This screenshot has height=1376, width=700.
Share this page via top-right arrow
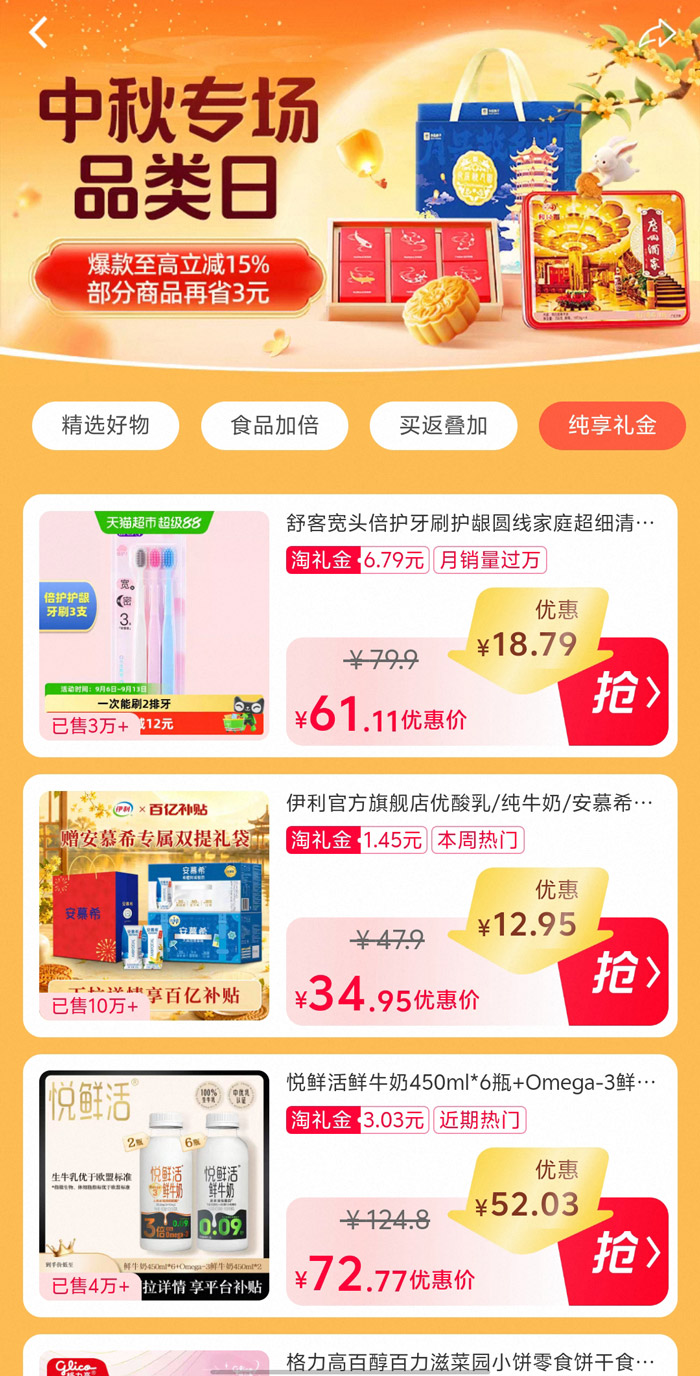click(x=659, y=33)
